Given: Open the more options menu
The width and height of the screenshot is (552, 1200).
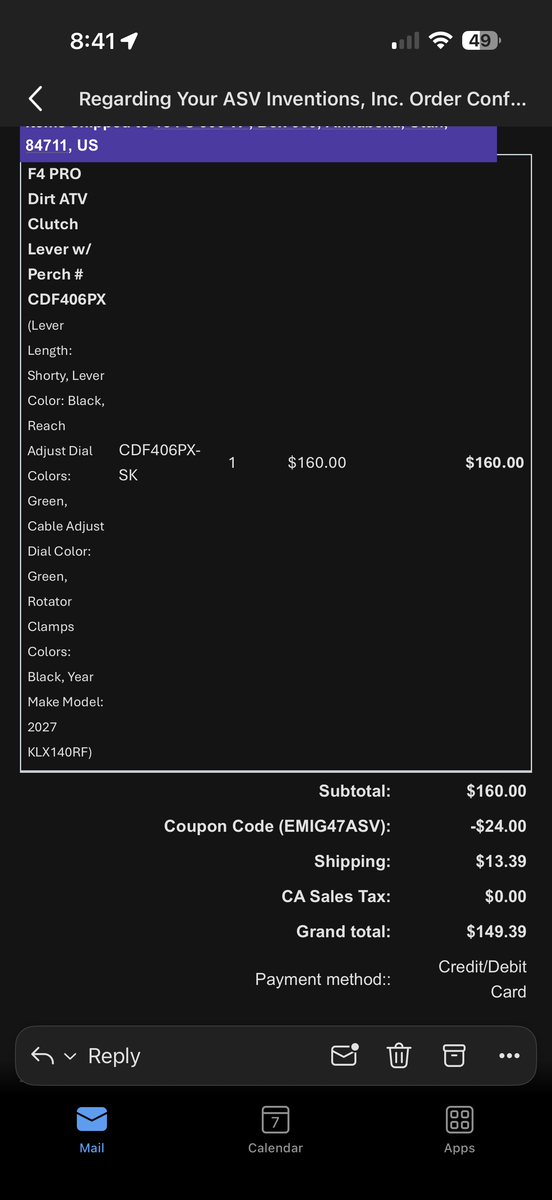Looking at the screenshot, I should (x=509, y=1056).
